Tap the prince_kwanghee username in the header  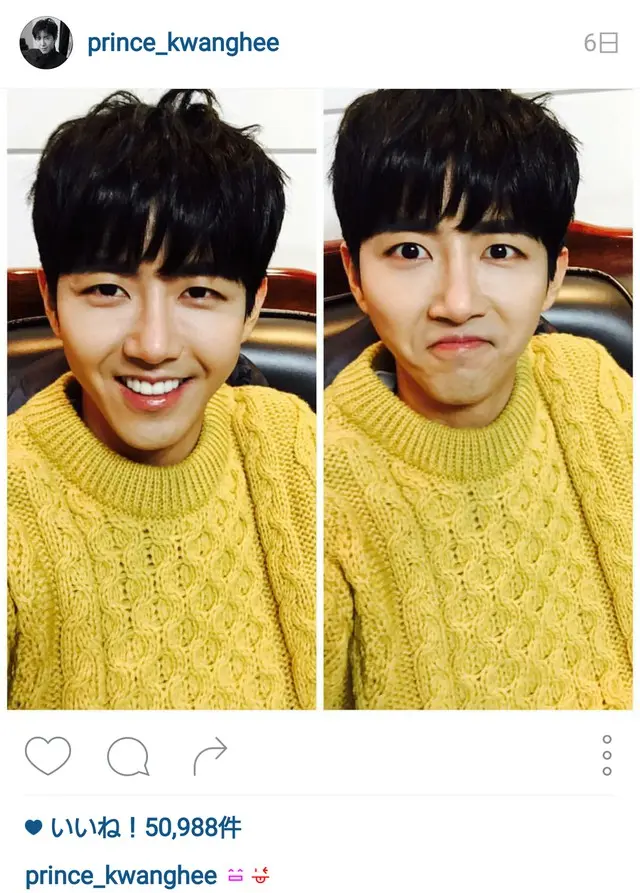(183, 43)
